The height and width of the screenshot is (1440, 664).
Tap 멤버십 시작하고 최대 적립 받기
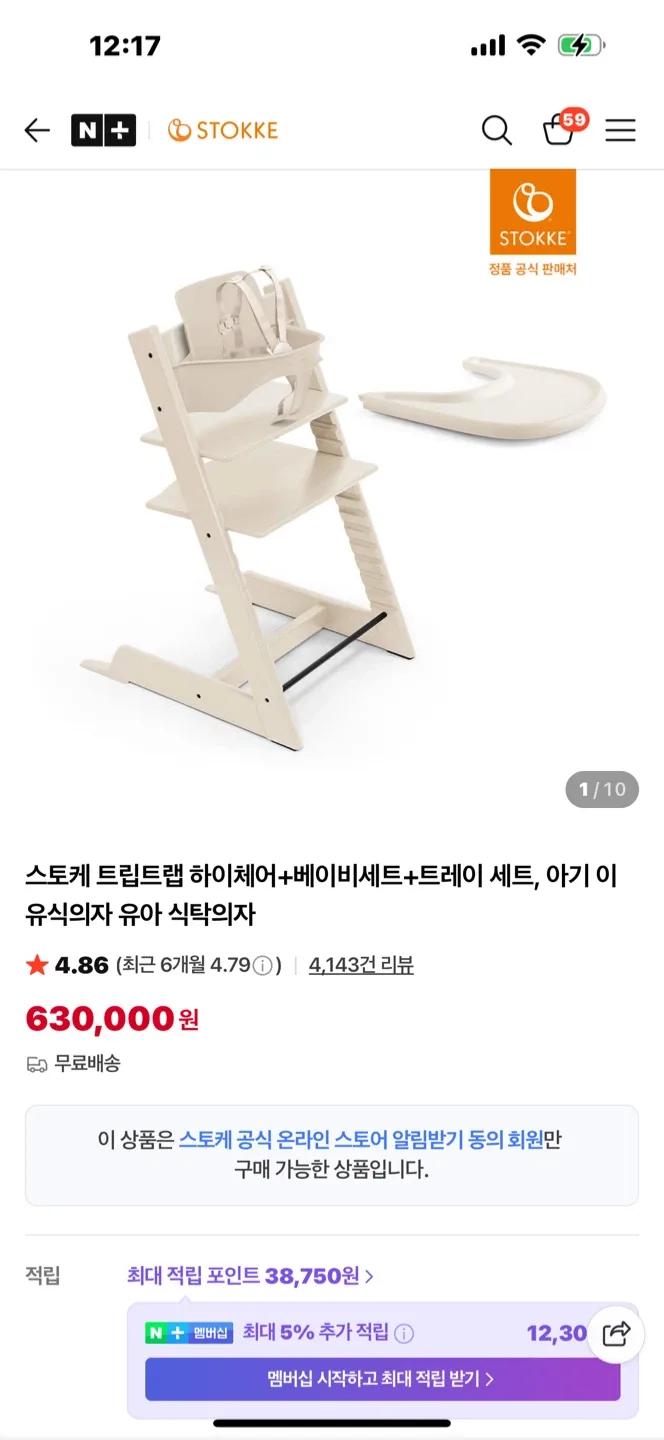(x=381, y=1379)
